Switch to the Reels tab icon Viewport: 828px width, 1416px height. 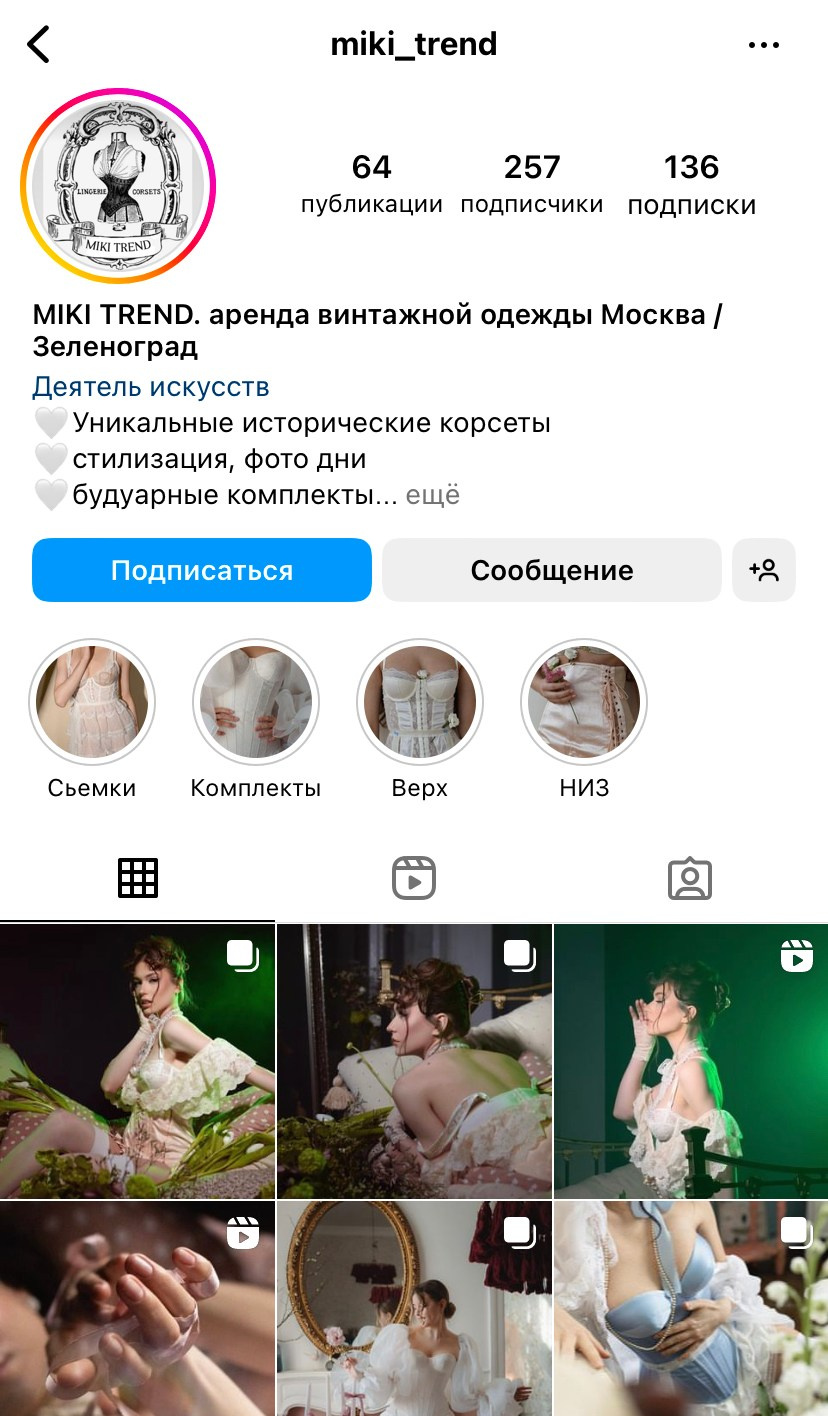414,877
